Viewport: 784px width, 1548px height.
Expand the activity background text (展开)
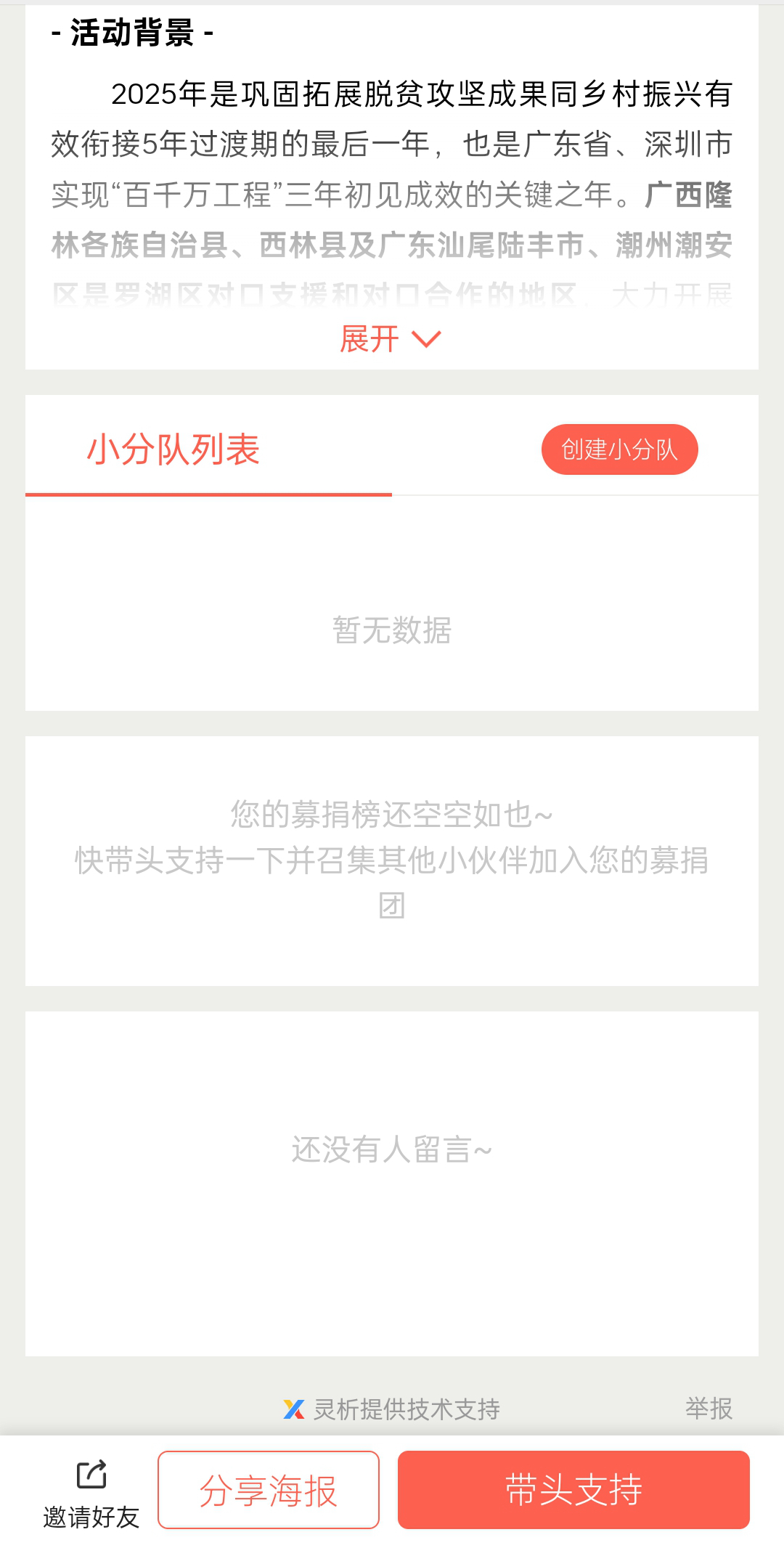(391, 339)
